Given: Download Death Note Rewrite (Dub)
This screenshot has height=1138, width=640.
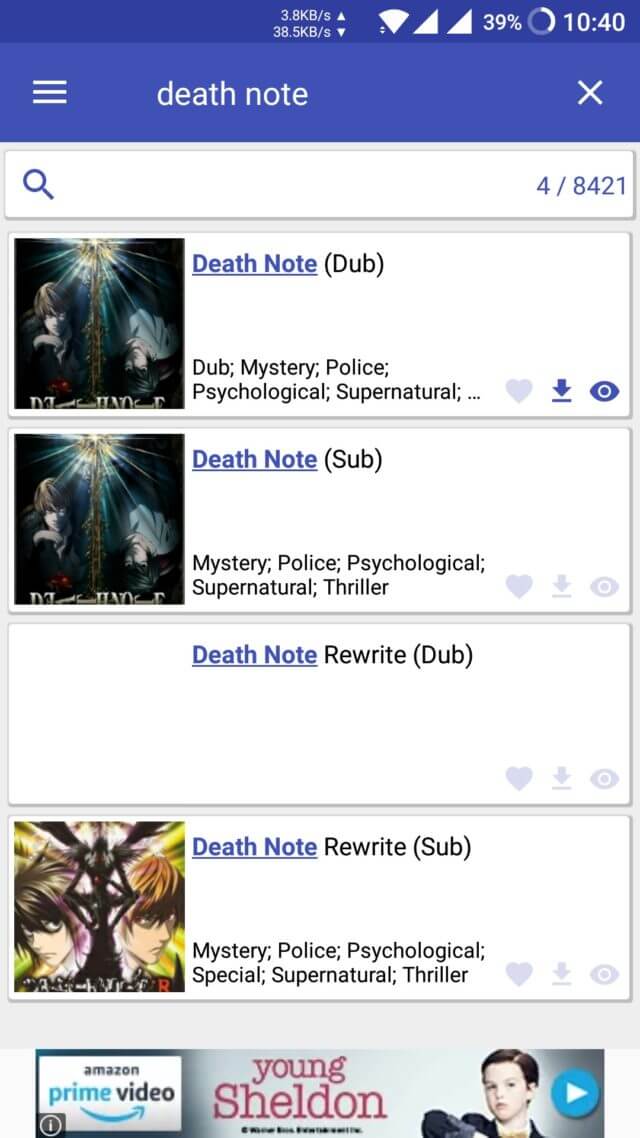Looking at the screenshot, I should coord(562,779).
